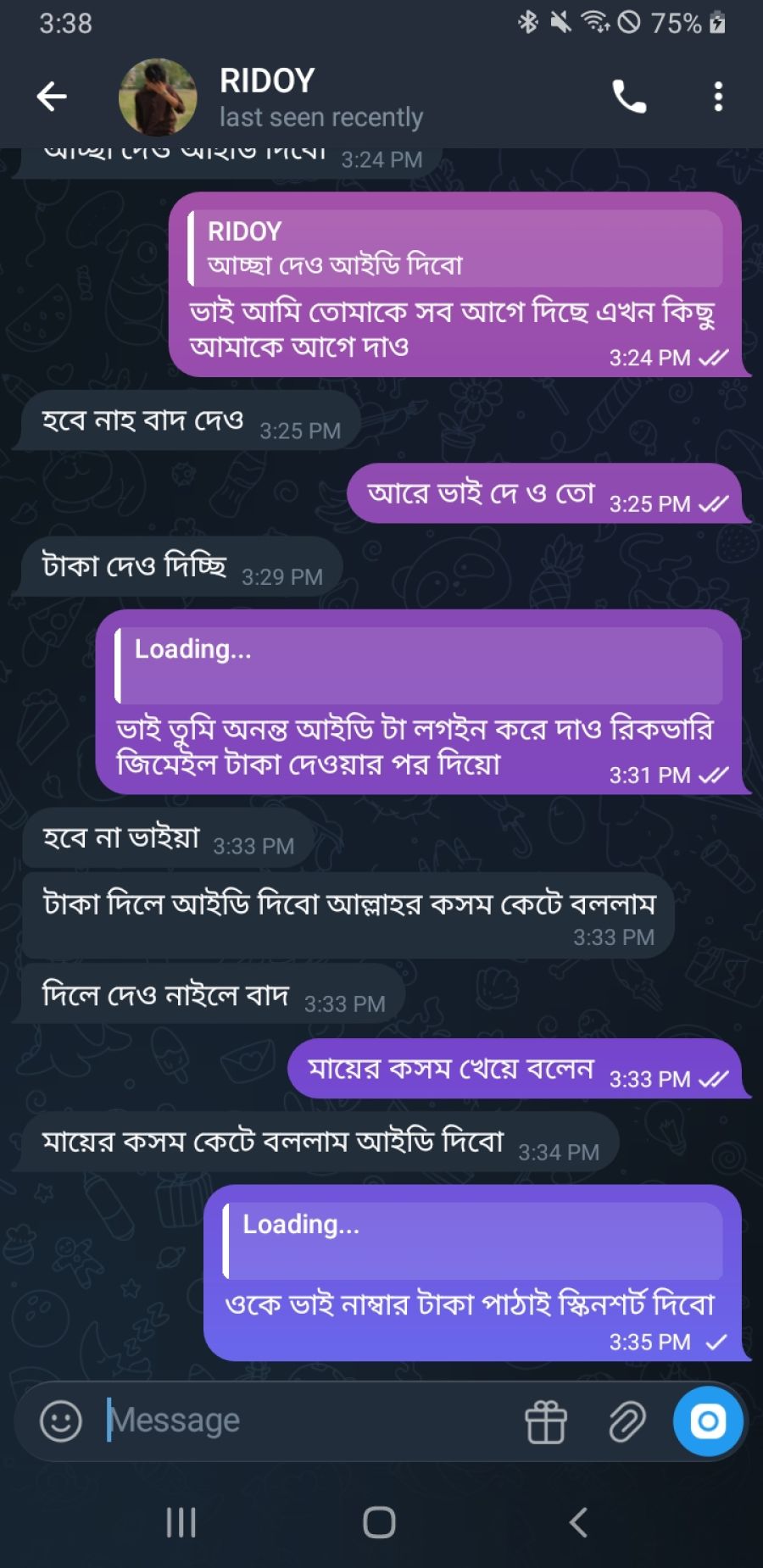Open recent apps from the navigation bar

[x=180, y=1521]
